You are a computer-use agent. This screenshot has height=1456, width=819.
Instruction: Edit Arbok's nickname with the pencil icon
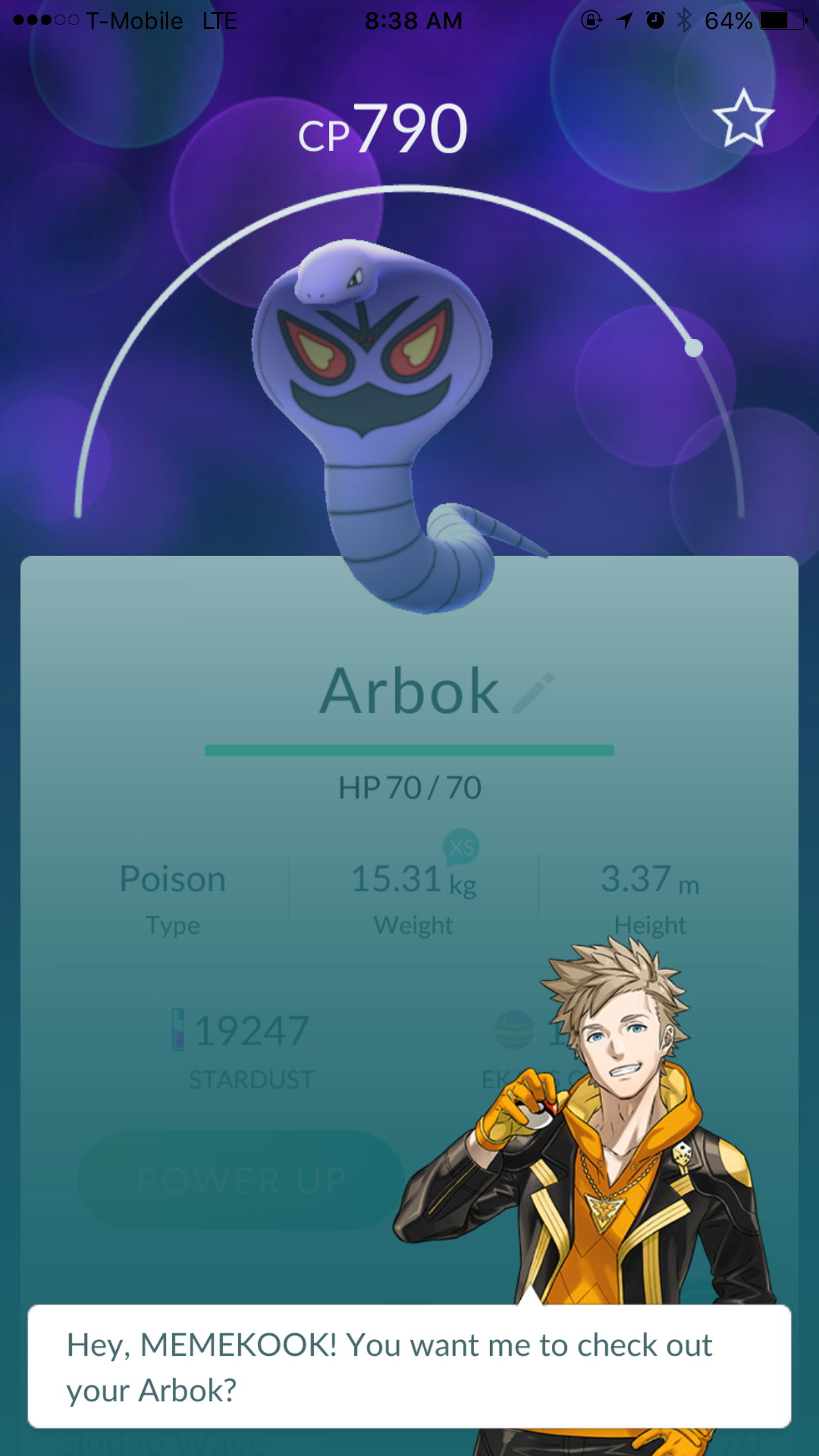click(x=534, y=692)
